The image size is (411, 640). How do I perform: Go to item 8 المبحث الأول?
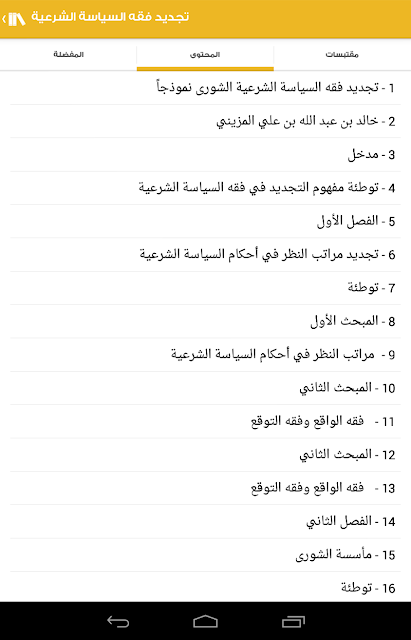pyautogui.click(x=205, y=321)
